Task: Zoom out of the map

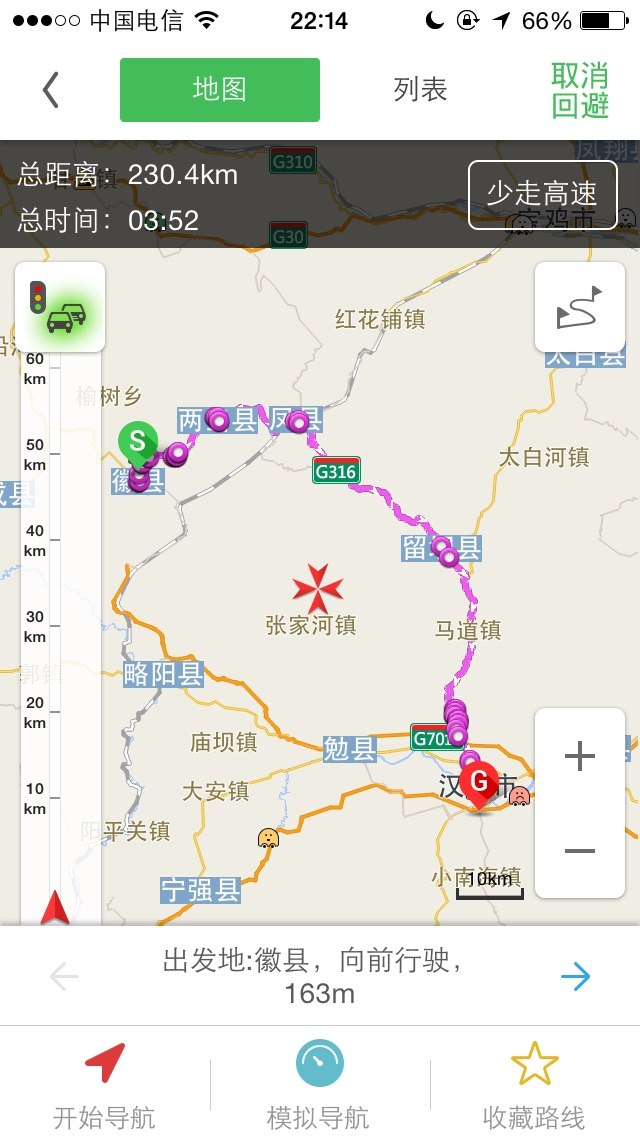Action: point(580,851)
